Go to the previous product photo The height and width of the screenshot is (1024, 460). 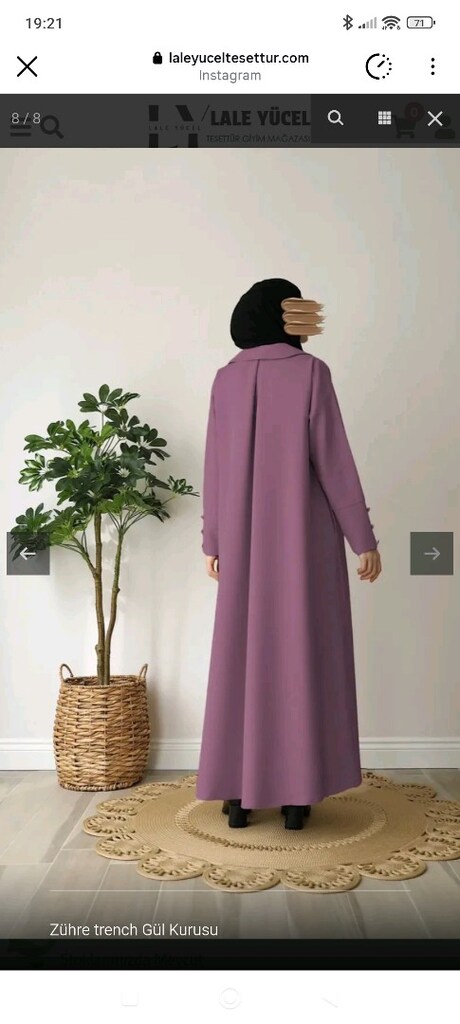(x=28, y=554)
